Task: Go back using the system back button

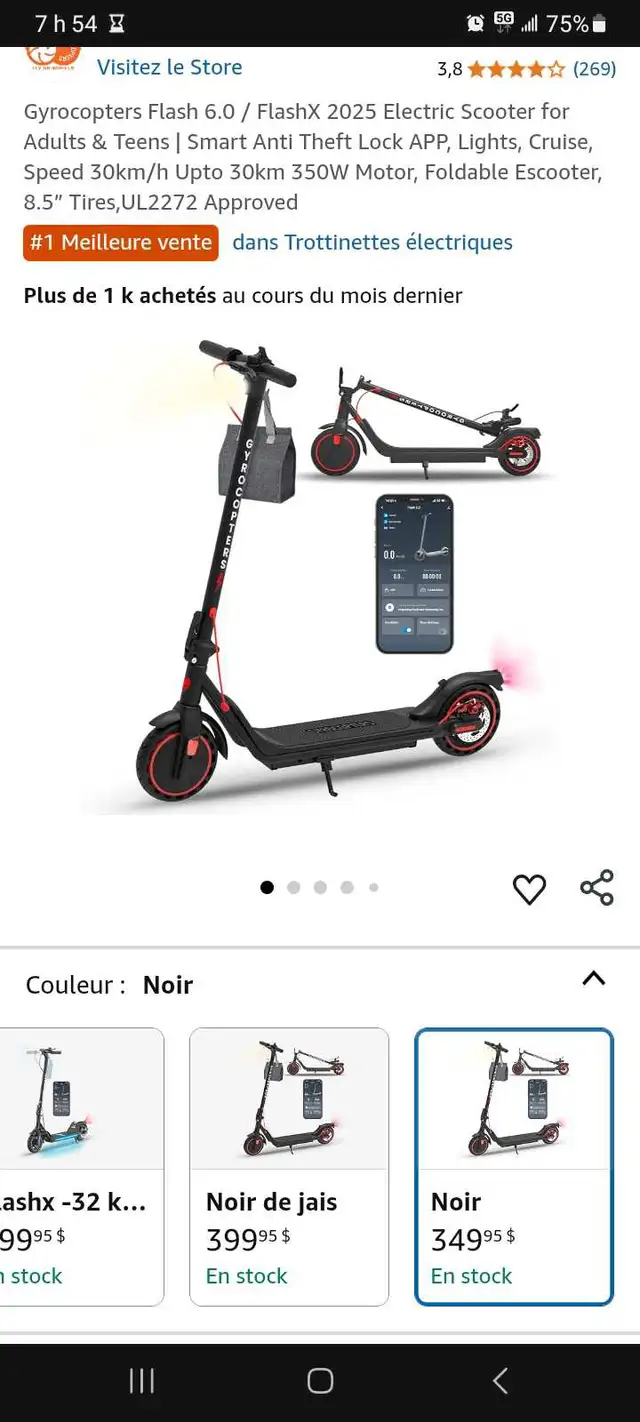Action: click(x=500, y=1381)
